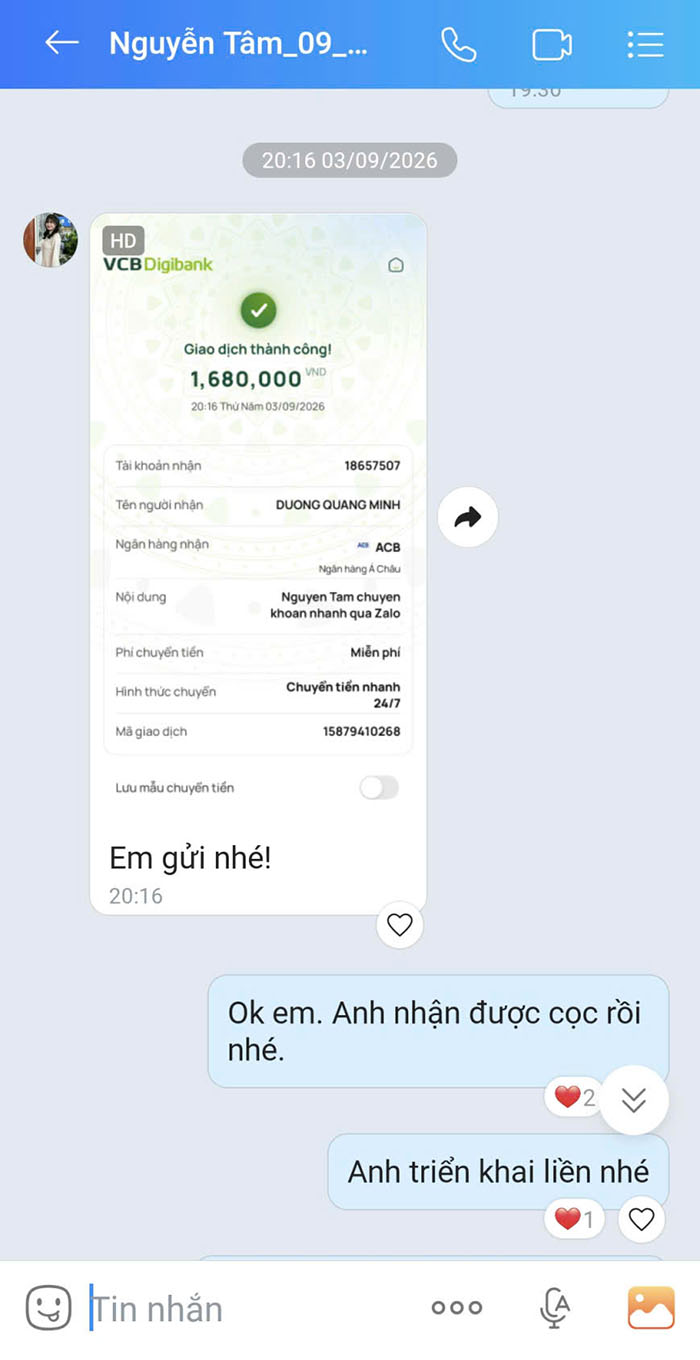Forward the receipt image with the share arrow

[x=467, y=517]
